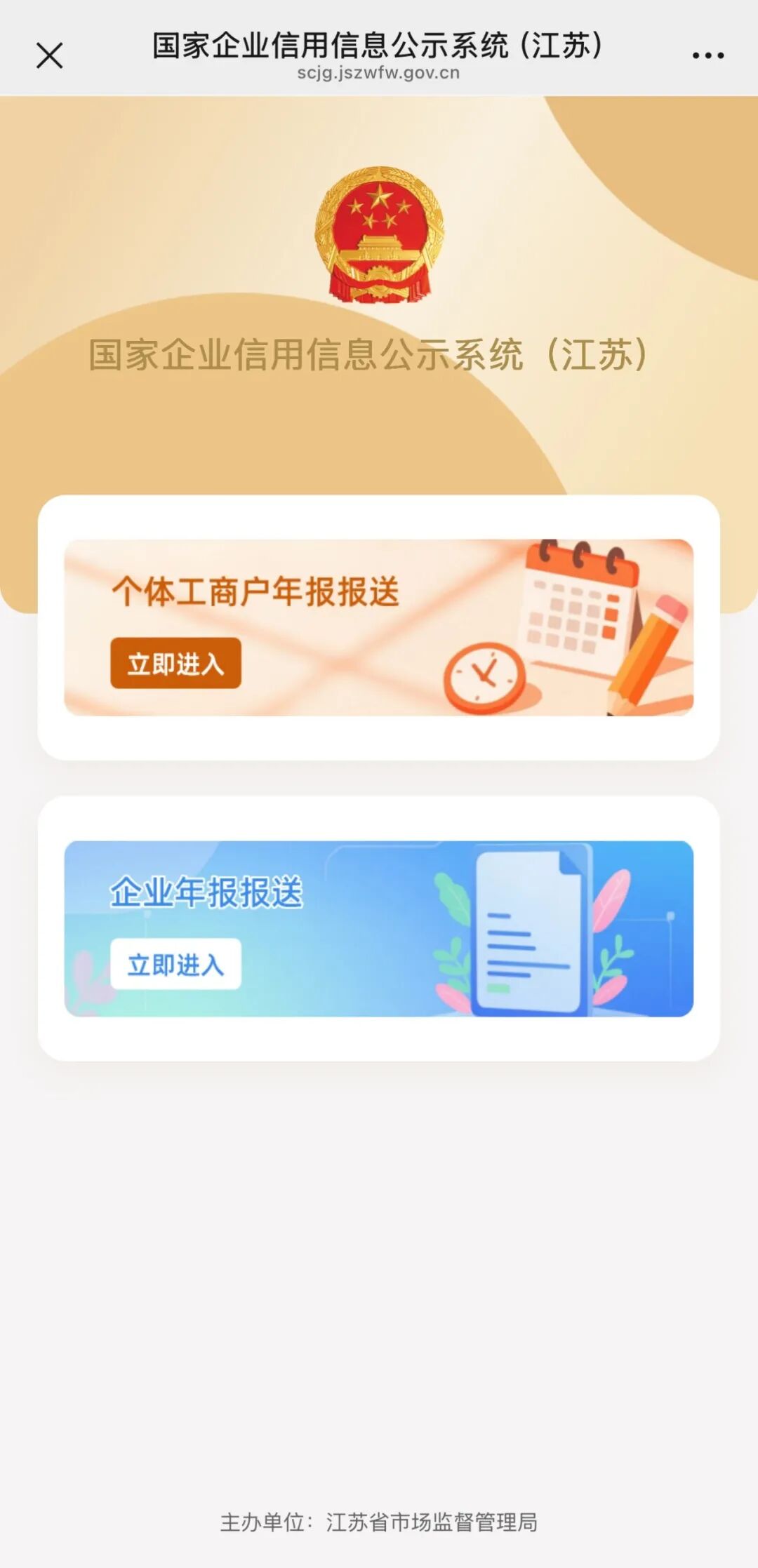Open the three-dot overflow menu
The height and width of the screenshot is (1568, 758).
707,55
